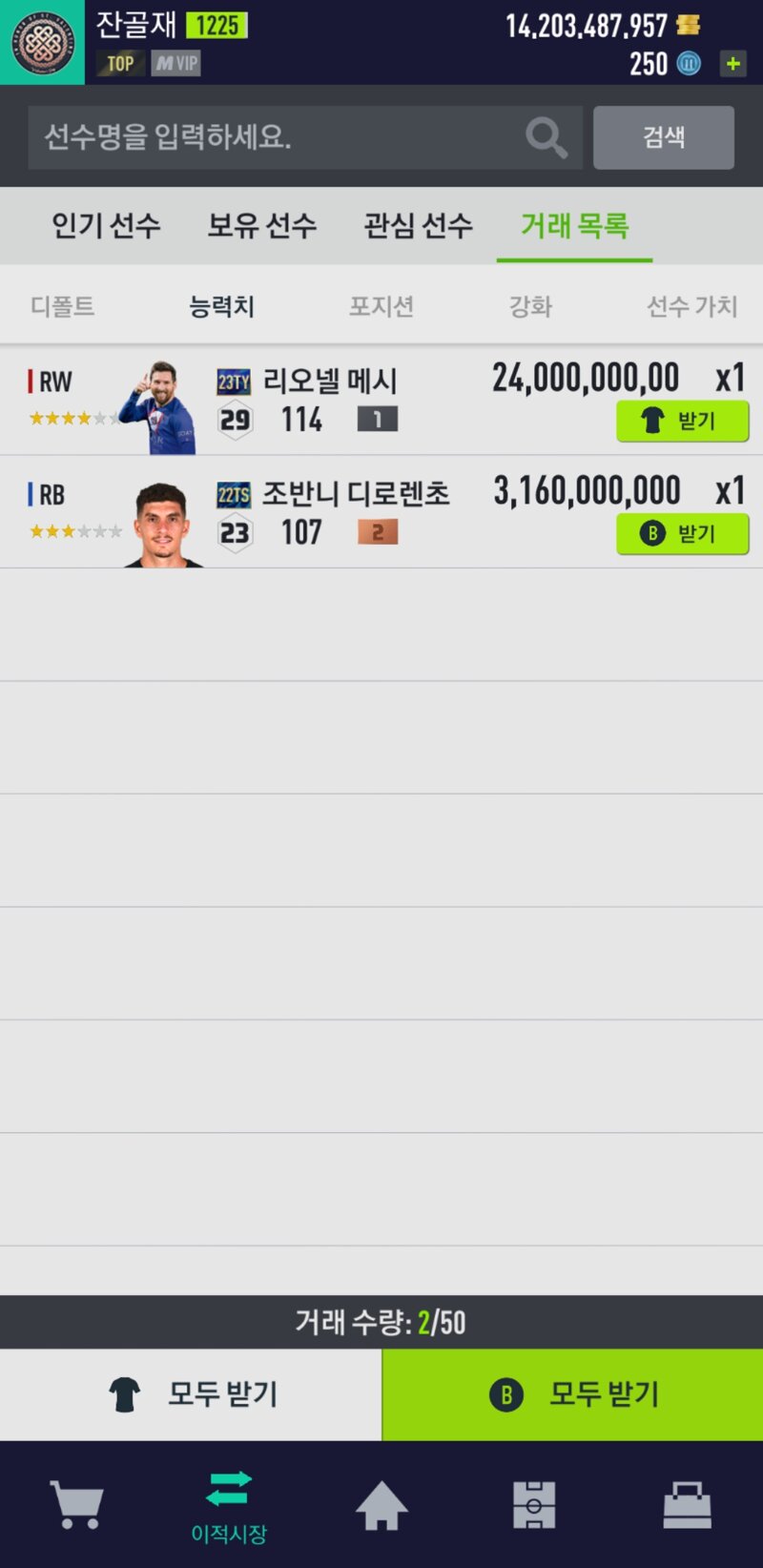The image size is (763, 1568).
Task: Add currency with the plus icon
Action: pyautogui.click(x=732, y=64)
